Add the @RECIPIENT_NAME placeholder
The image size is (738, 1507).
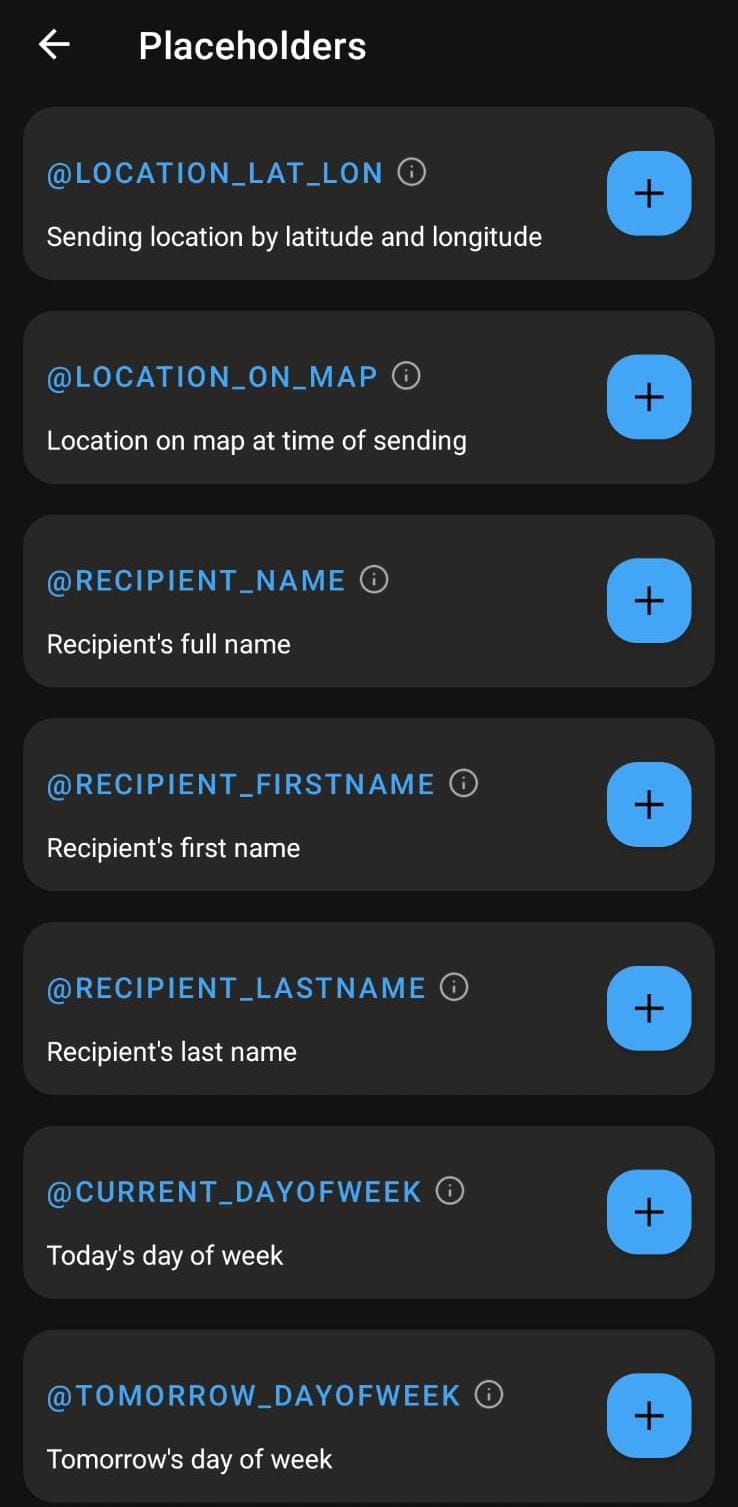point(649,600)
